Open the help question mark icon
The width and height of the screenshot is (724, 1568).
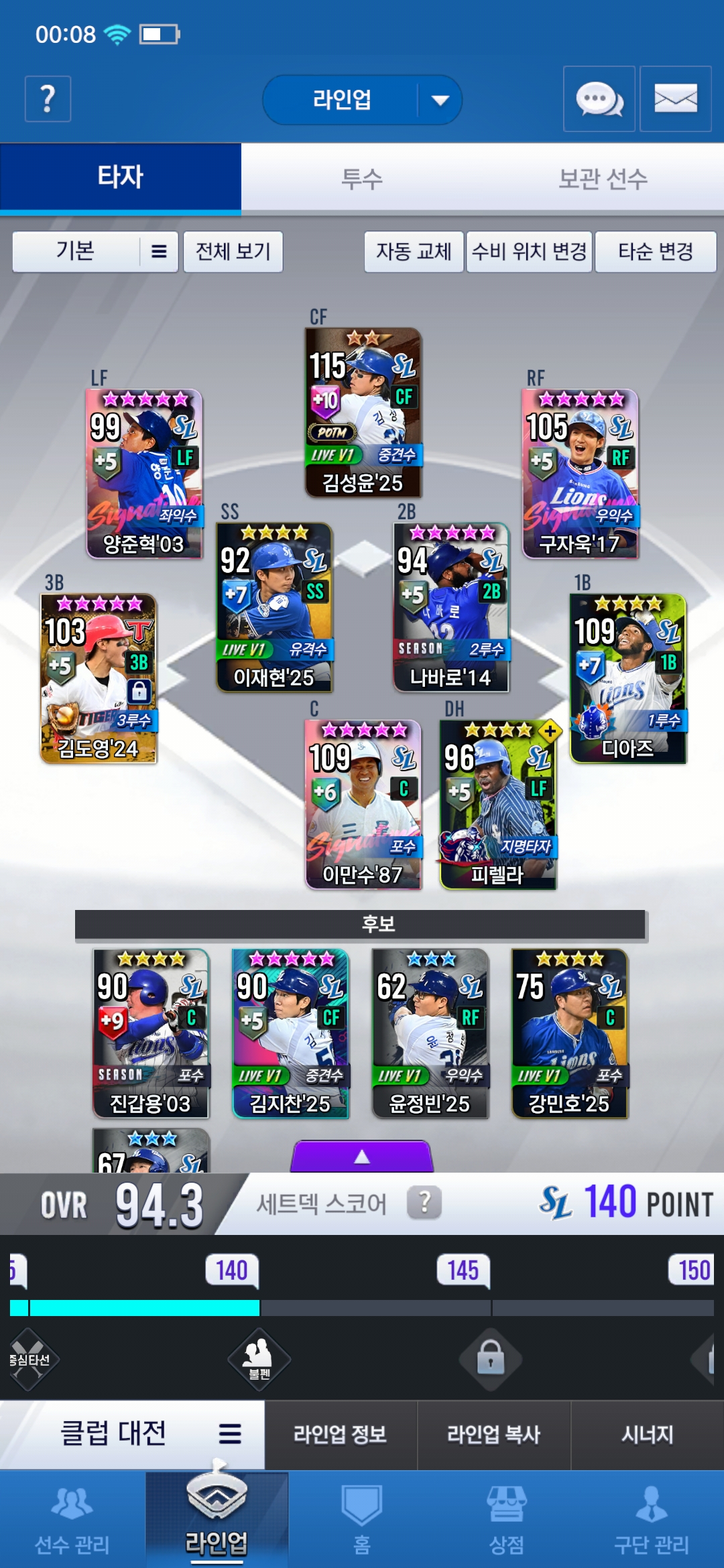[48, 99]
